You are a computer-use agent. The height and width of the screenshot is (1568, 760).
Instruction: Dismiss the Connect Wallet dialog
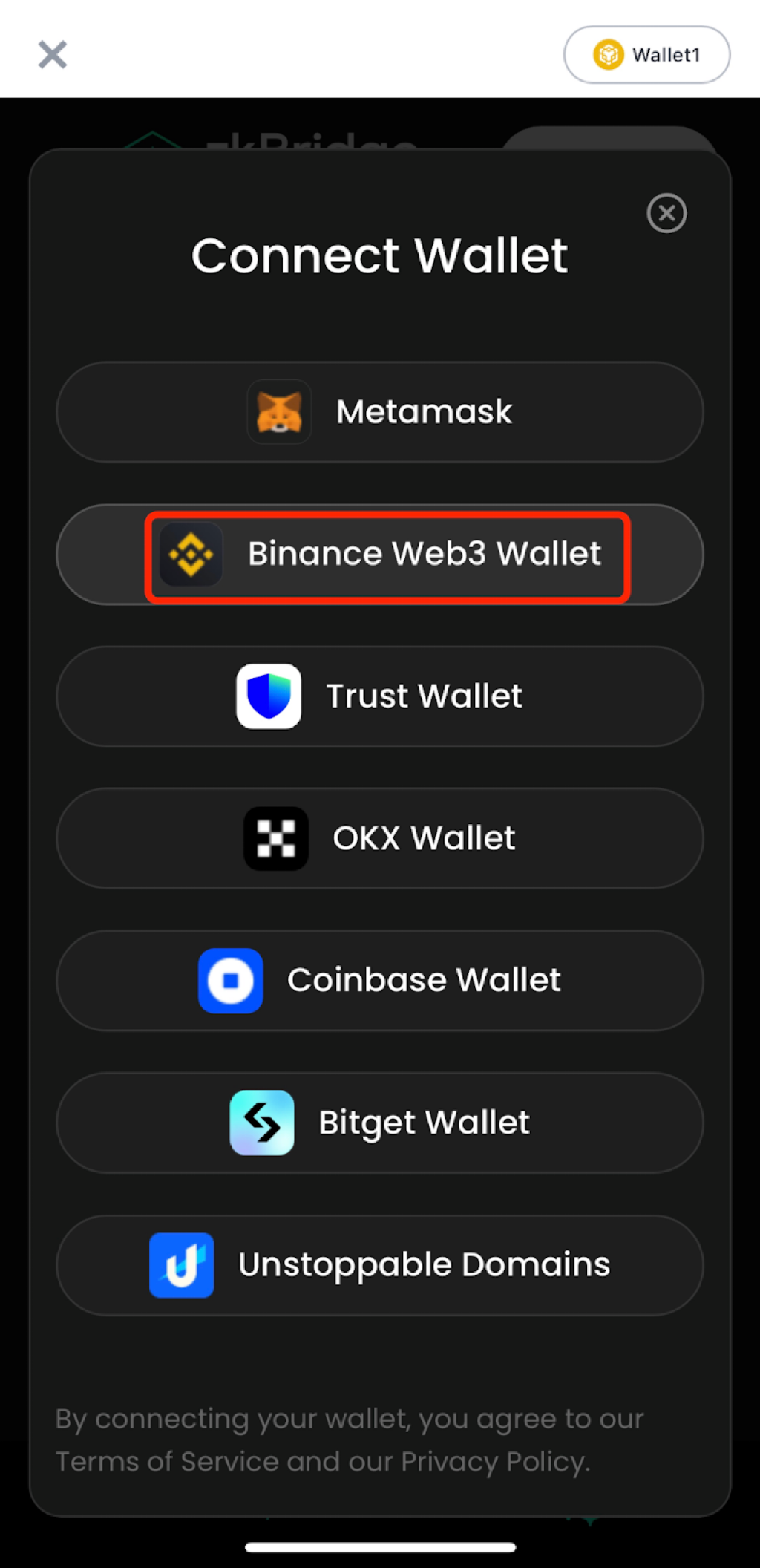point(666,214)
